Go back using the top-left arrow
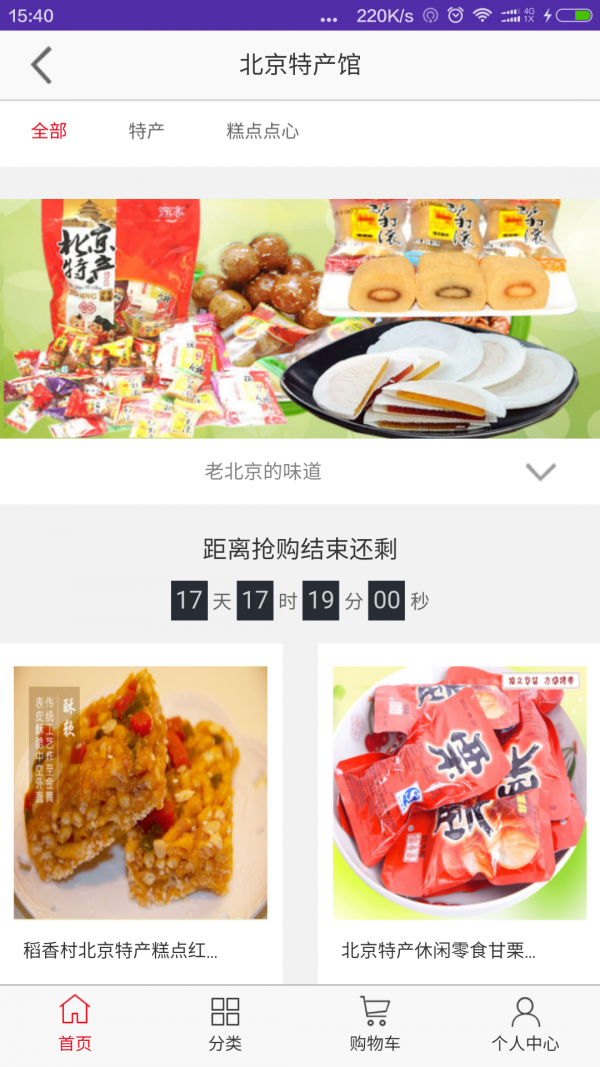The width and height of the screenshot is (600, 1067). click(41, 65)
